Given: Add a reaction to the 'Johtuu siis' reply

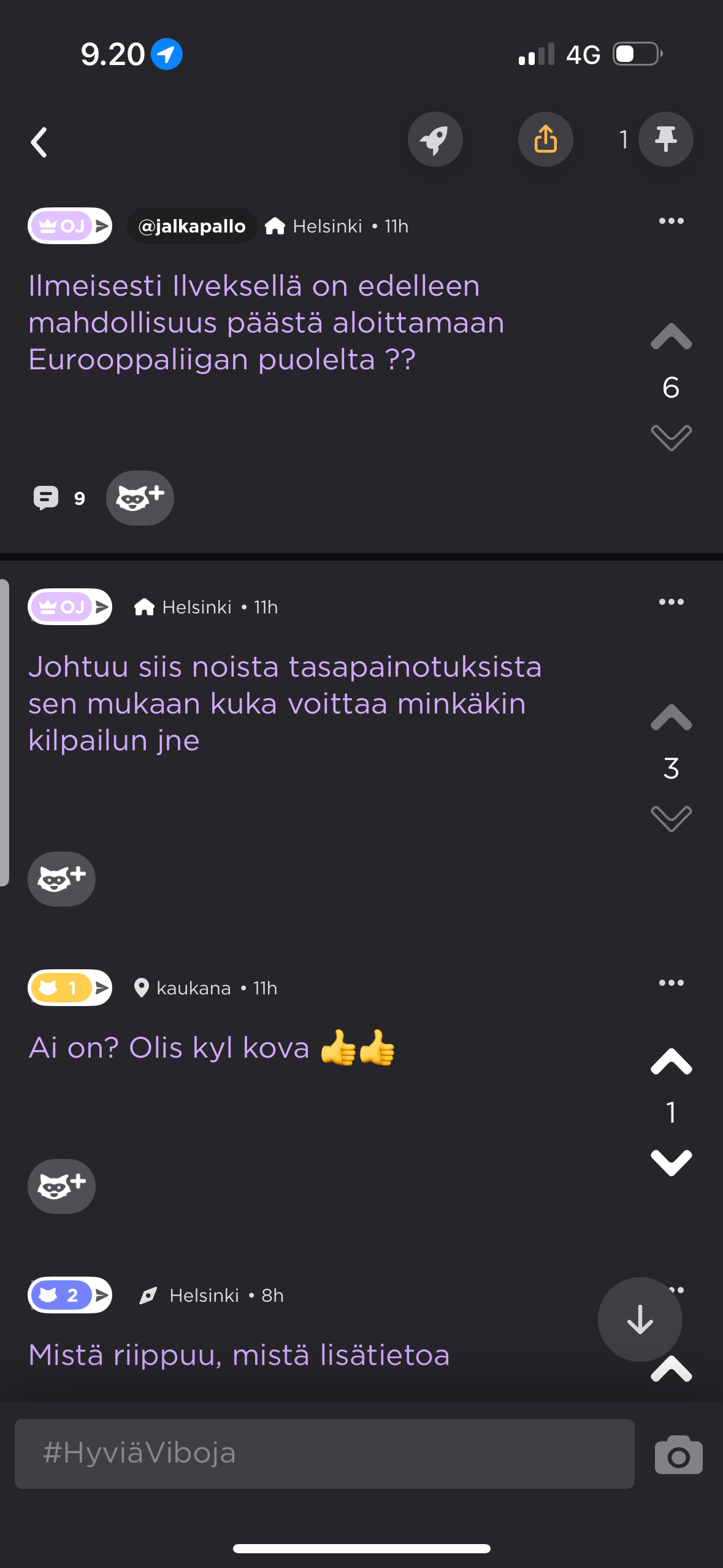Looking at the screenshot, I should (x=61, y=879).
